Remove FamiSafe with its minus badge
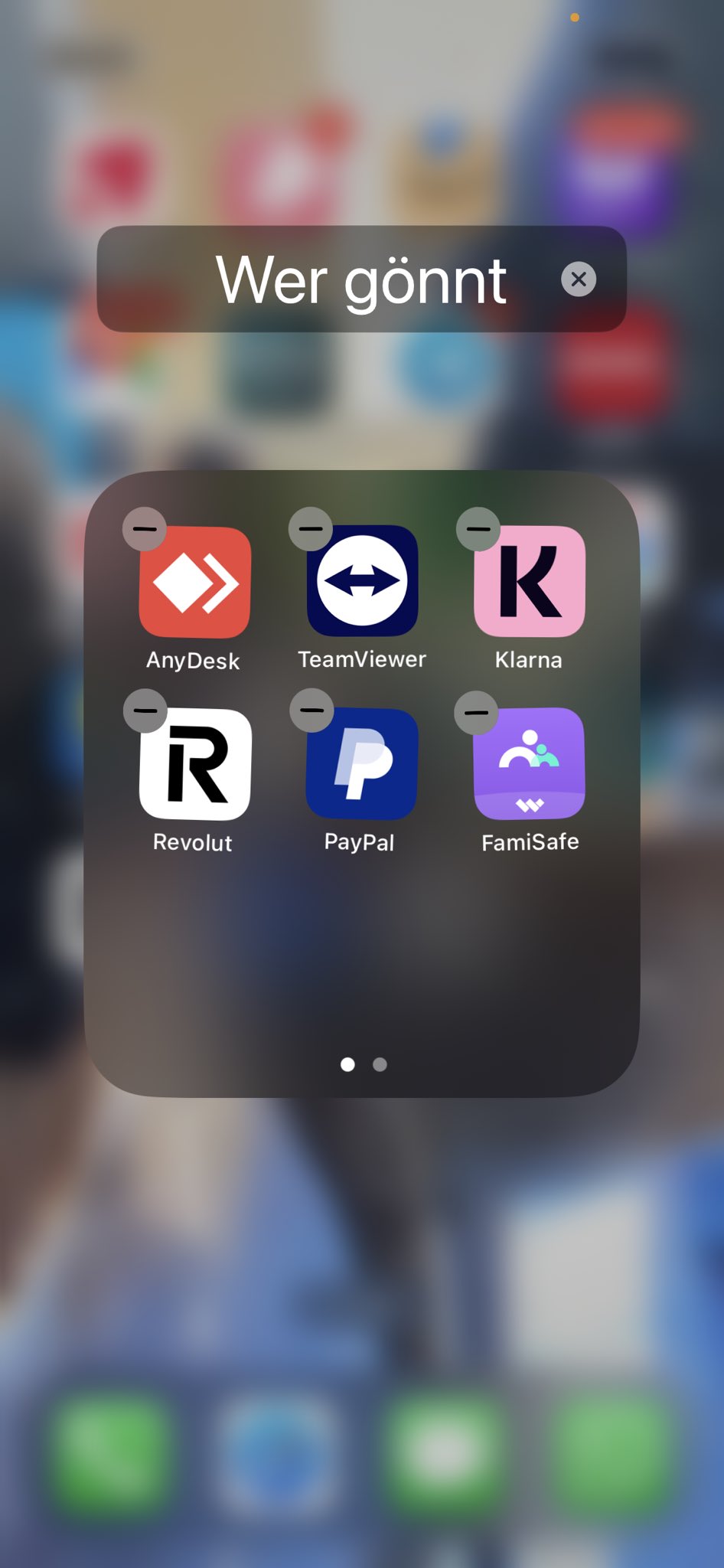 pos(476,712)
